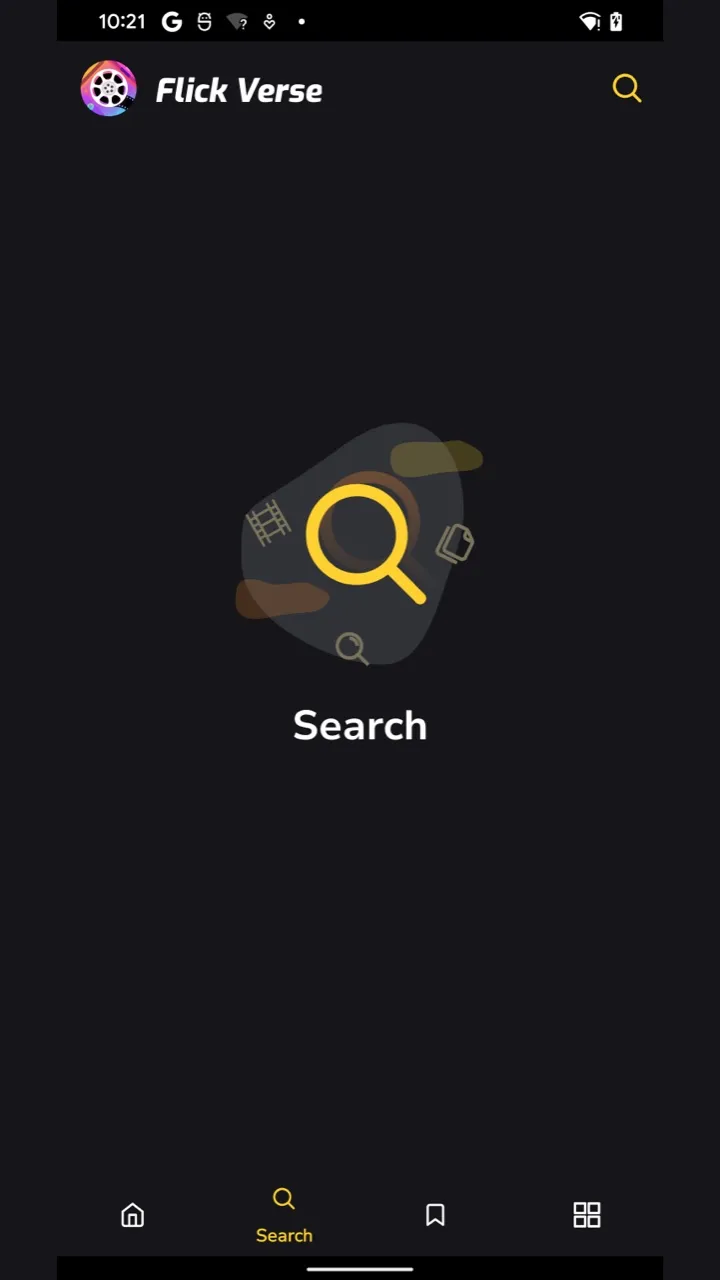Select the Search tab in bottom navigation
Image resolution: width=720 pixels, height=1280 pixels.
284,1214
